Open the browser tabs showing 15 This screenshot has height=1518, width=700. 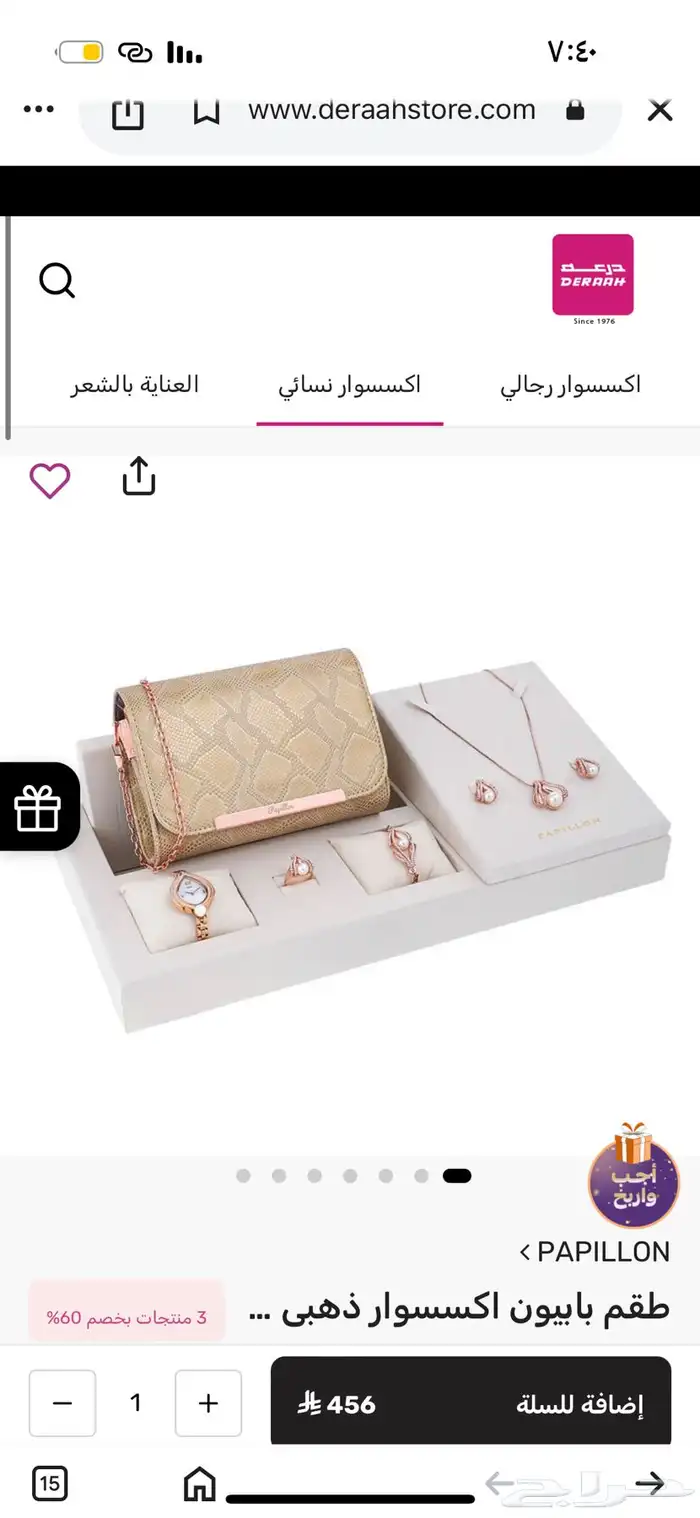(x=50, y=1483)
